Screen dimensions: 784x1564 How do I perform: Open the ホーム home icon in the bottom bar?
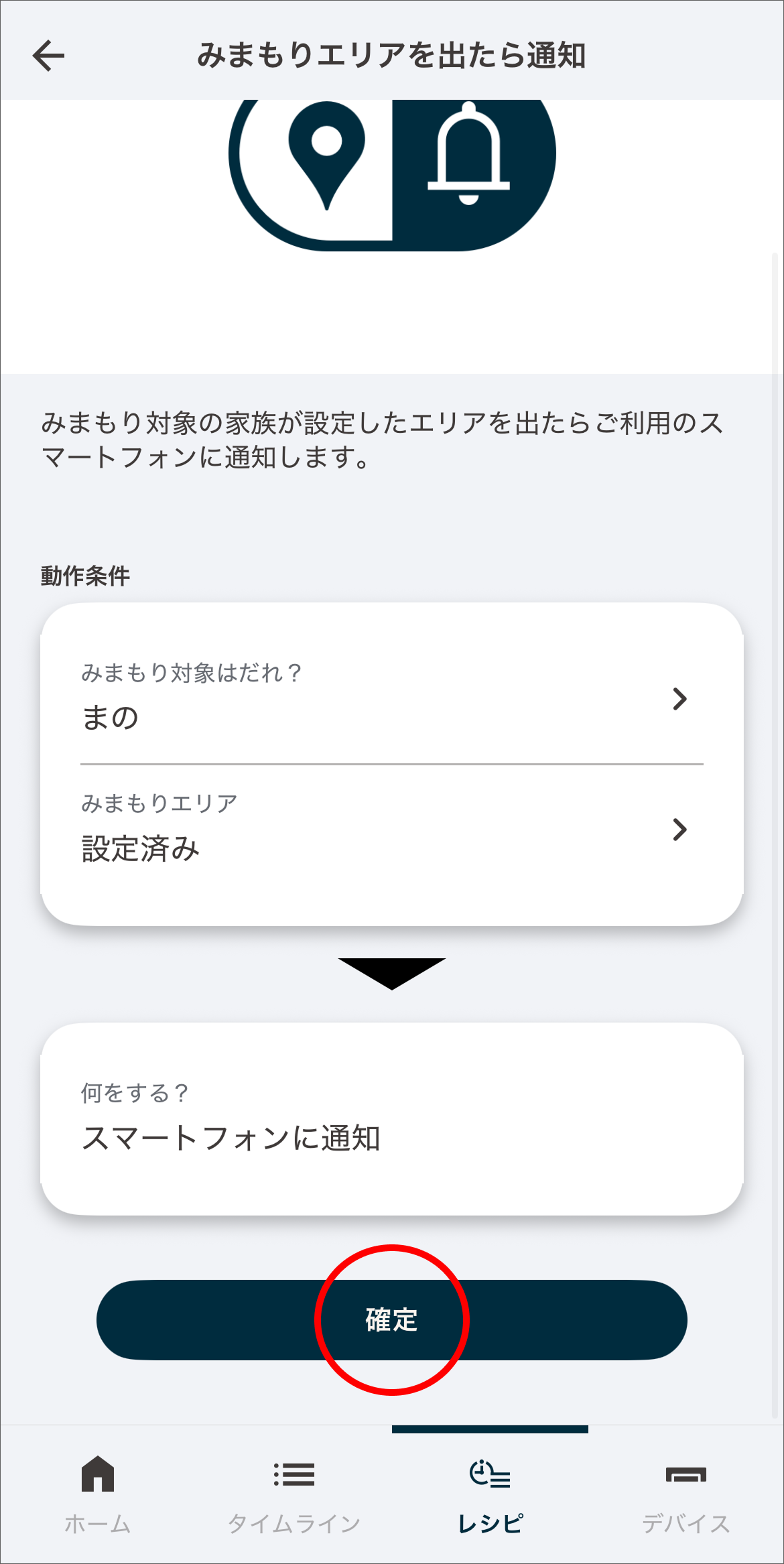click(98, 1475)
